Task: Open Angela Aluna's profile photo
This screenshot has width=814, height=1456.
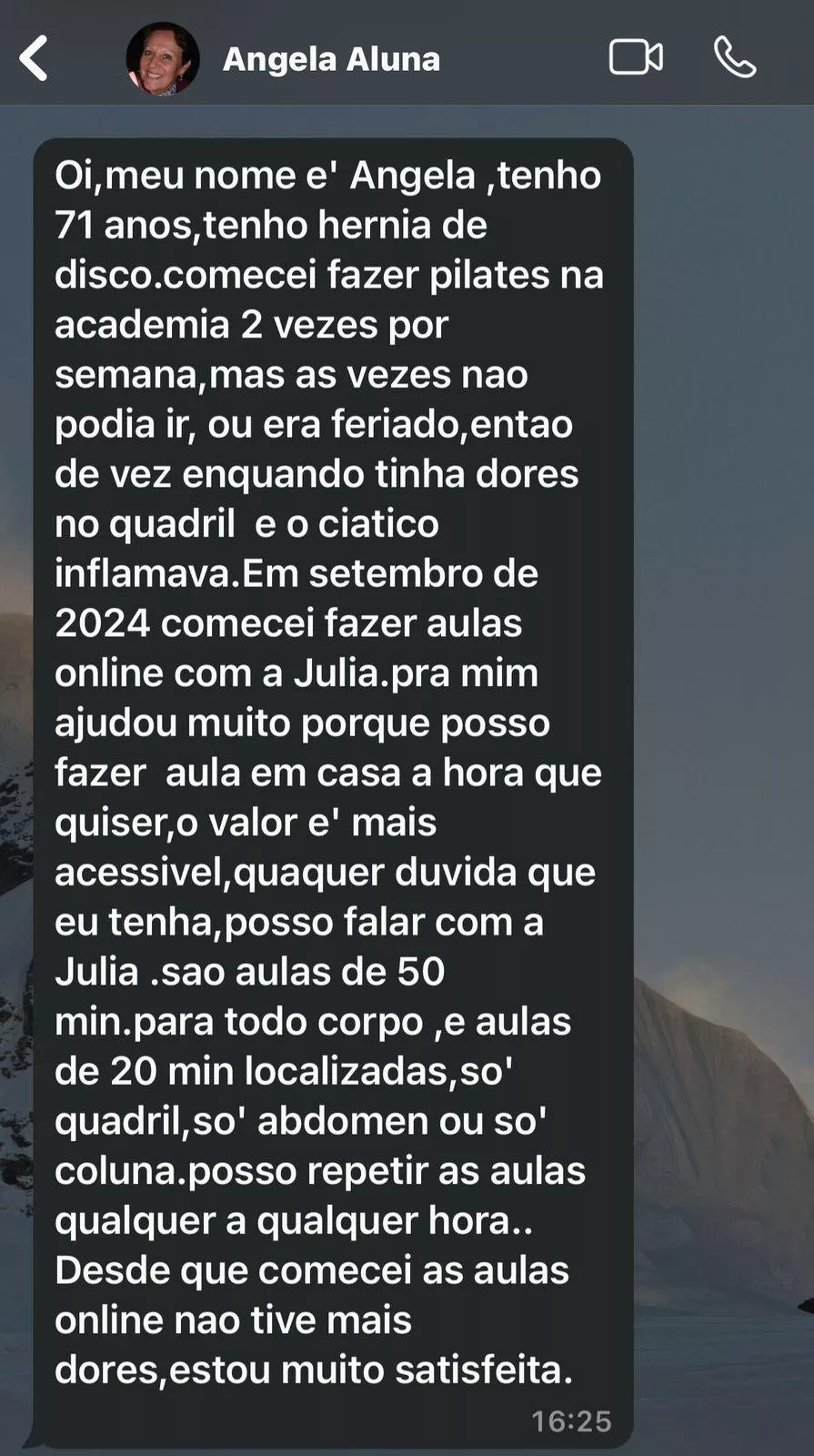Action: [x=162, y=59]
